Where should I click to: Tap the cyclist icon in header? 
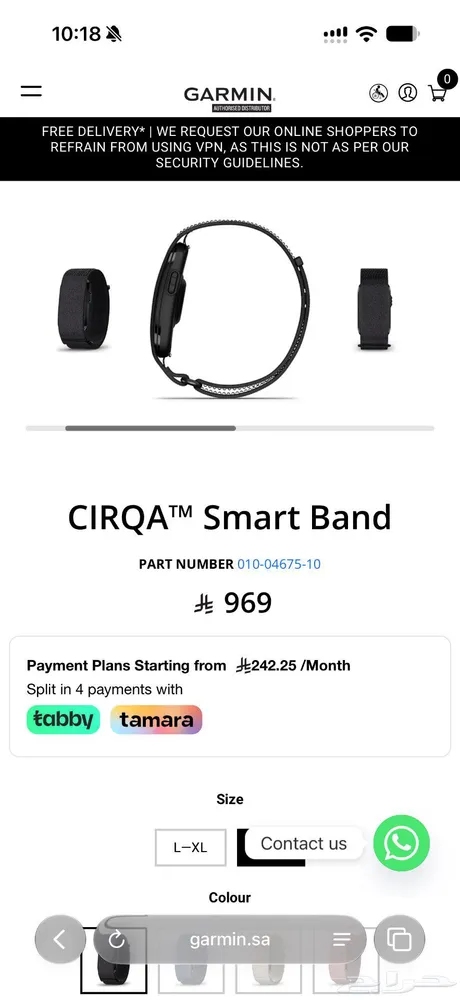coord(378,93)
